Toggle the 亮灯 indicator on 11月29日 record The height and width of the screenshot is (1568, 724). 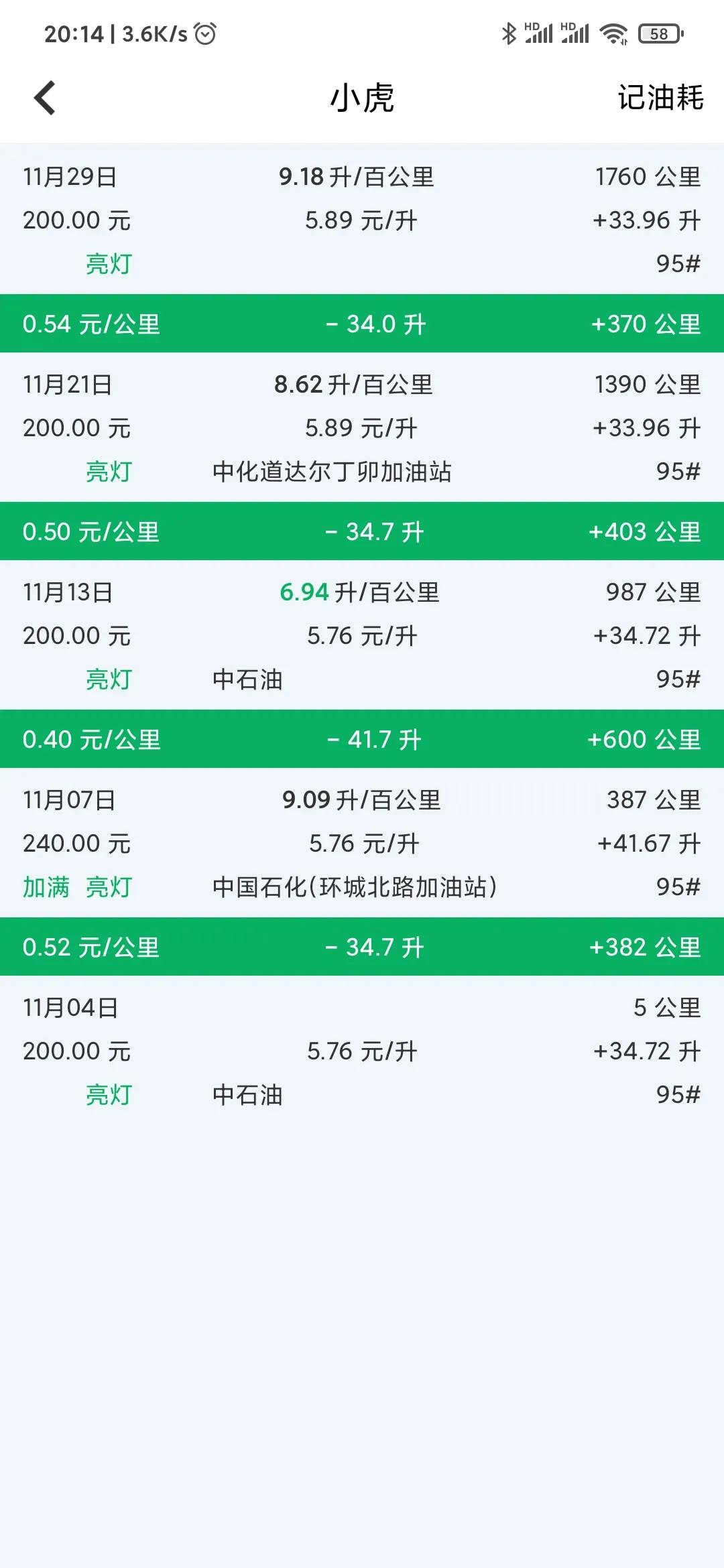tap(107, 263)
